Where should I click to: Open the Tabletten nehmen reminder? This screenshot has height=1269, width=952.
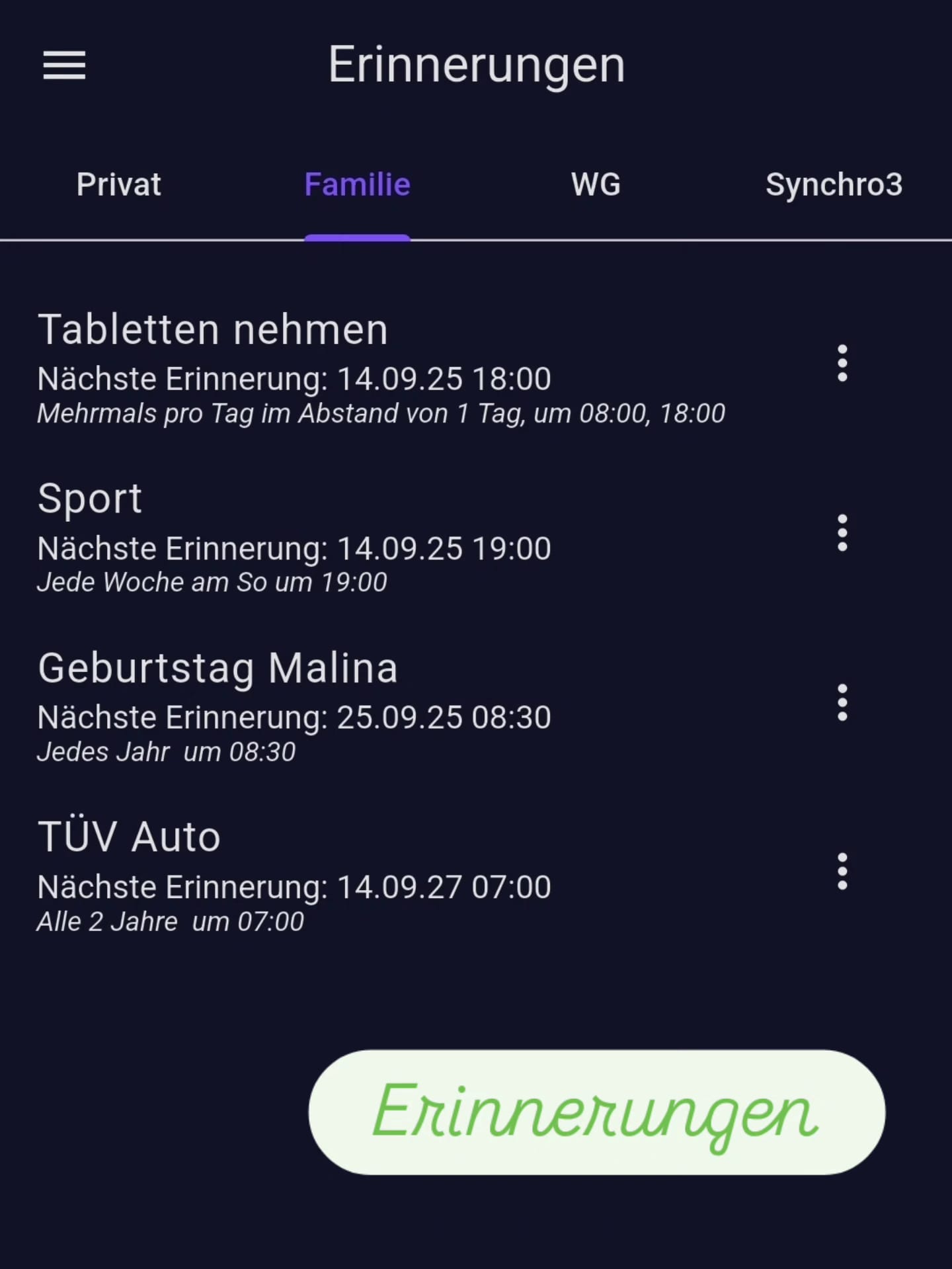[x=213, y=329]
